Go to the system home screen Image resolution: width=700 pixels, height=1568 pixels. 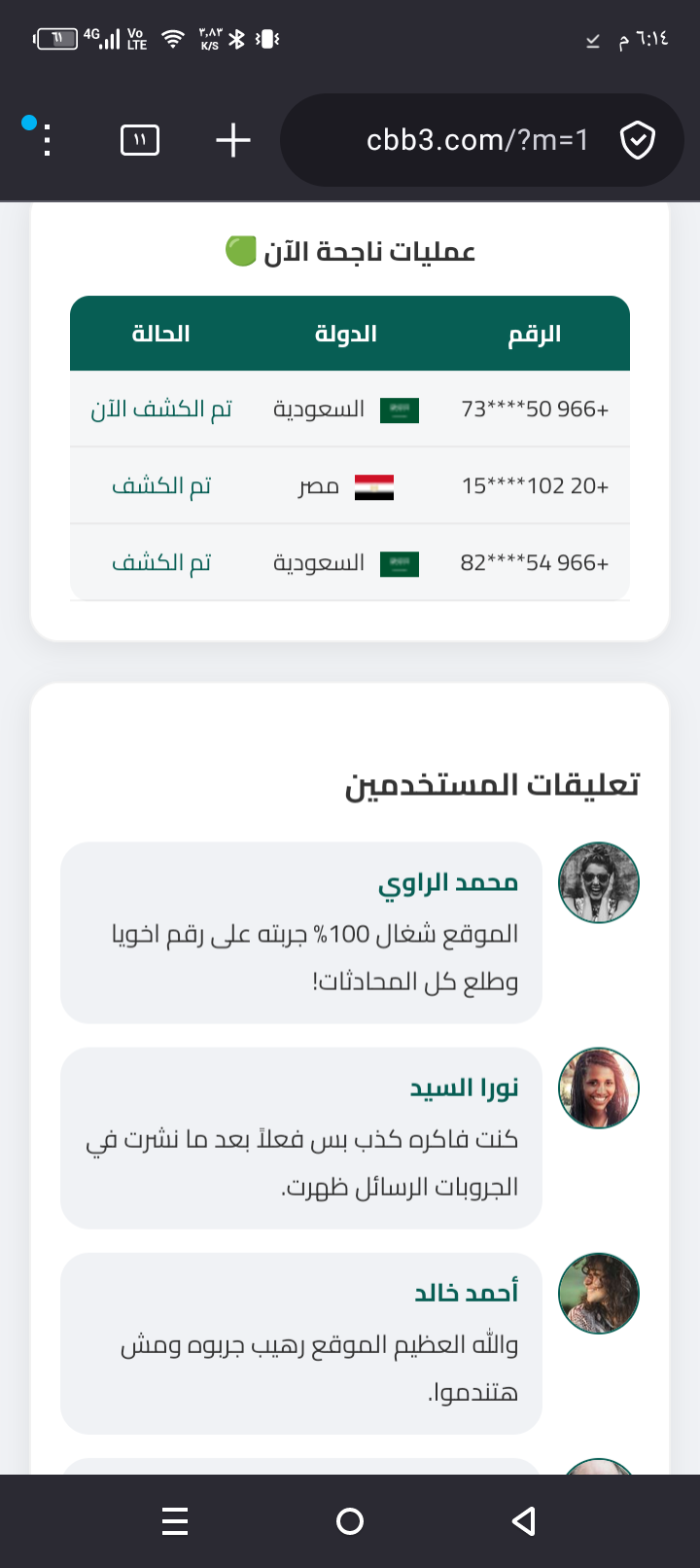click(350, 1521)
